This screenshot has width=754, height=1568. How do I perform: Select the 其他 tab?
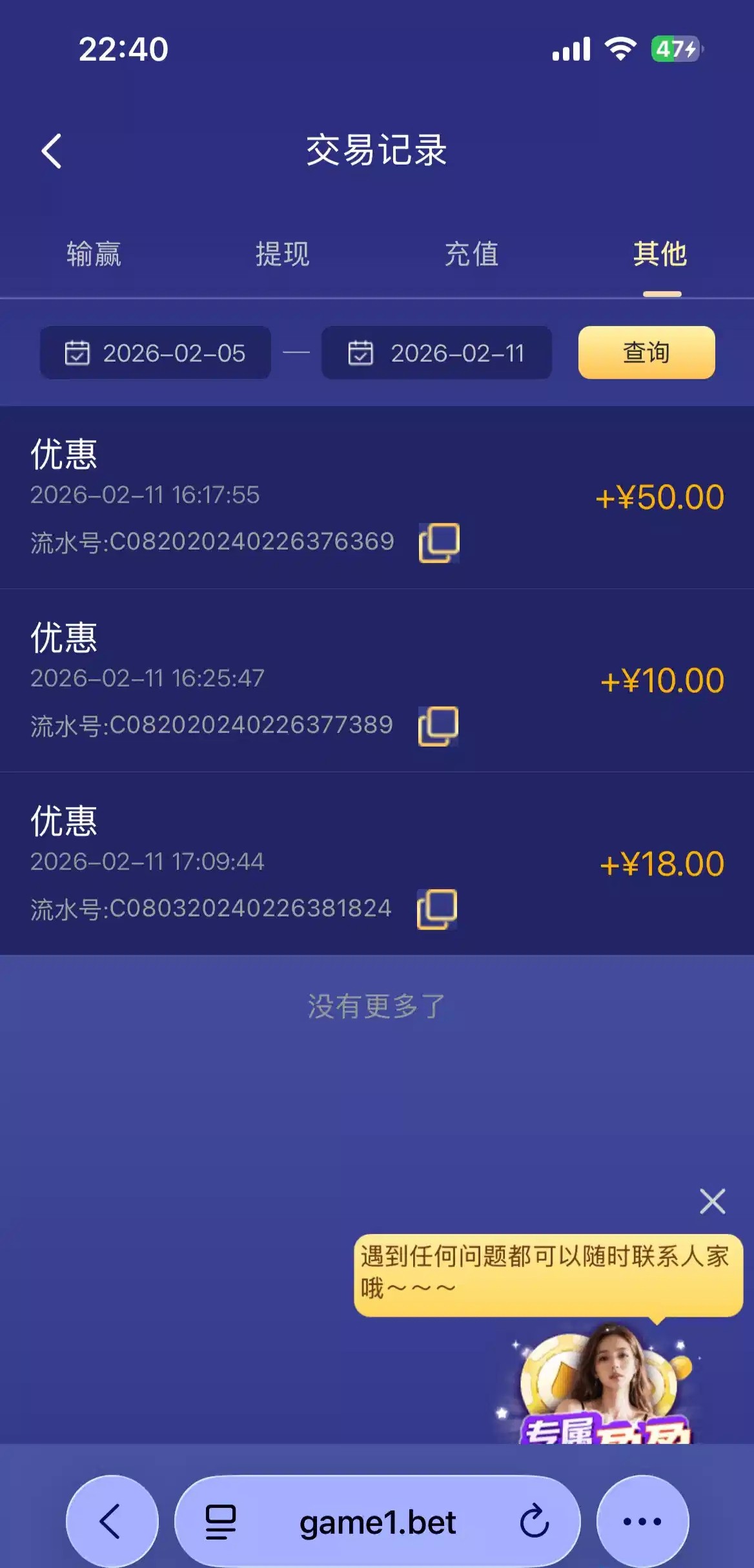660,254
